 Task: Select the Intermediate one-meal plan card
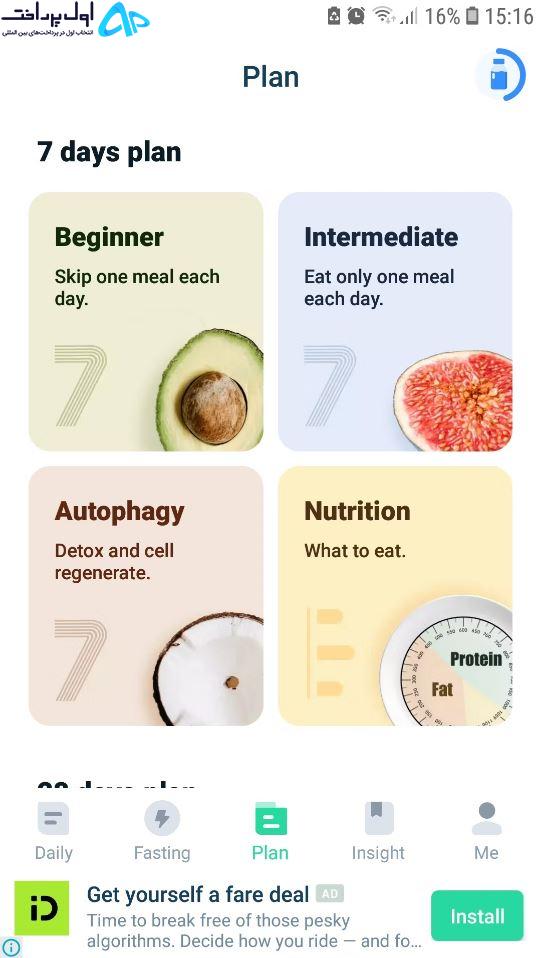click(x=395, y=321)
